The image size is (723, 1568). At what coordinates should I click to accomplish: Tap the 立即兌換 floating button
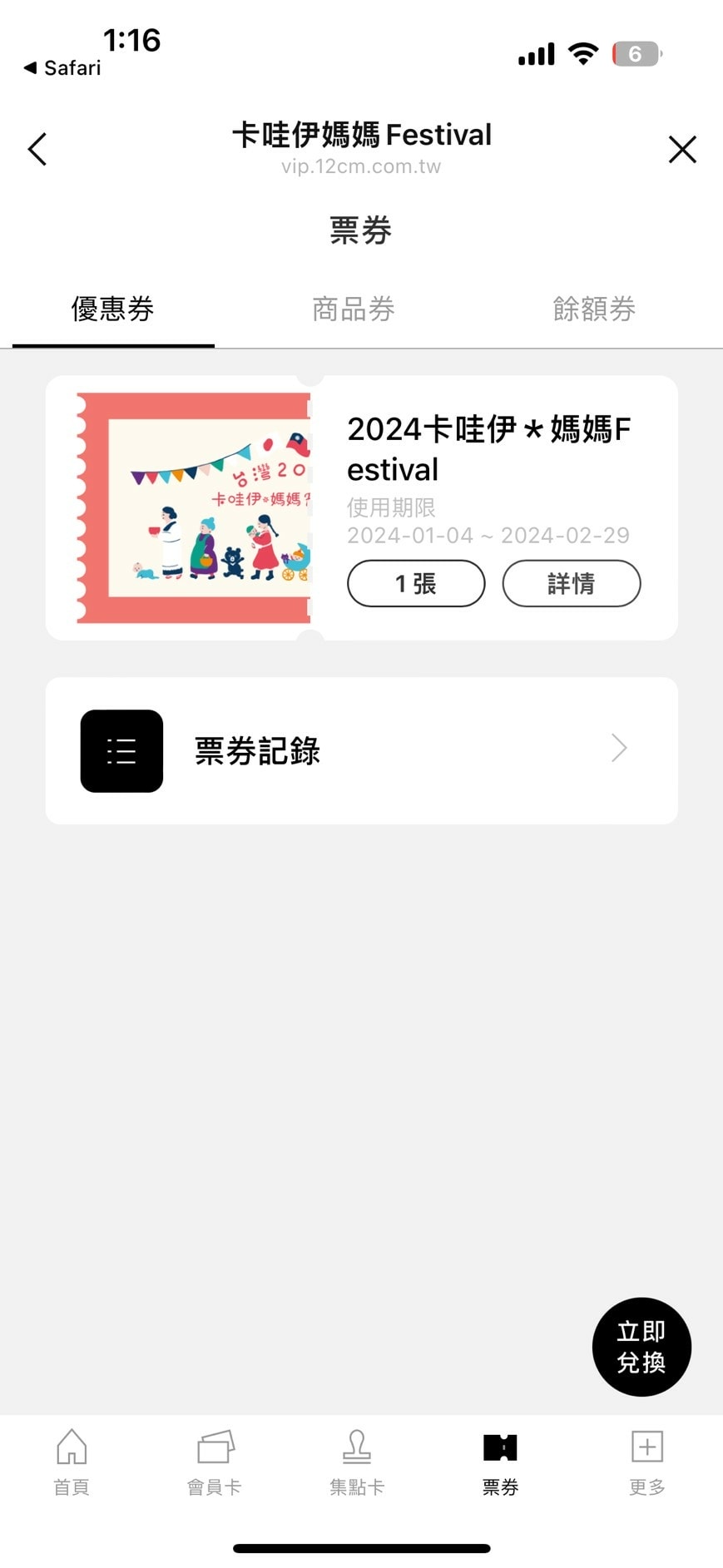point(641,1346)
